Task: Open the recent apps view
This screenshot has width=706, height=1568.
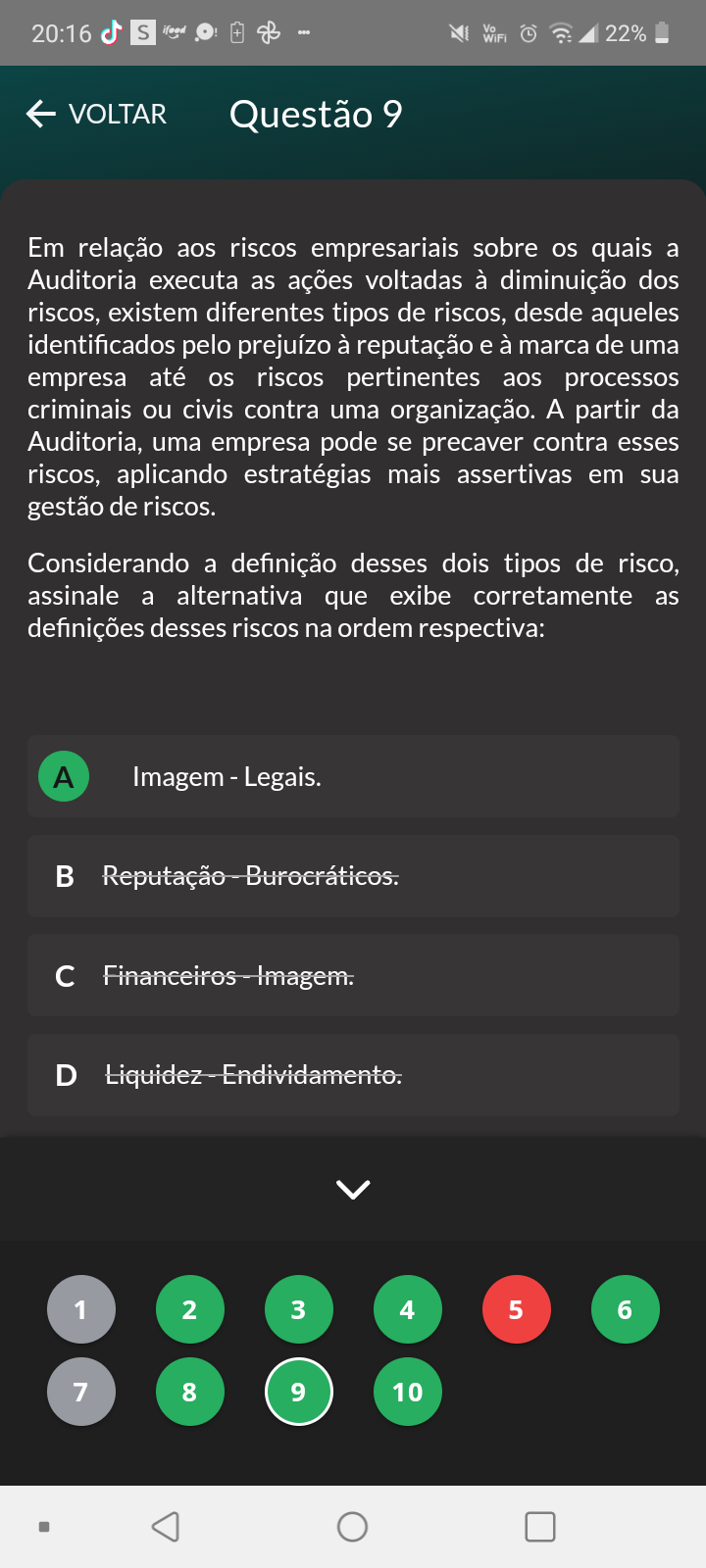Action: (540, 1527)
